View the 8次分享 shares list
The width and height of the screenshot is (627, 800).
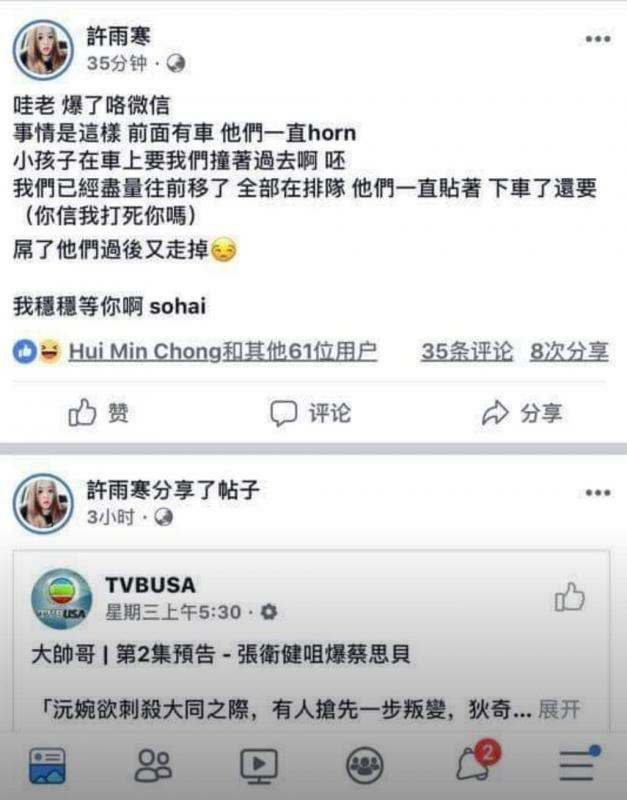pos(569,352)
